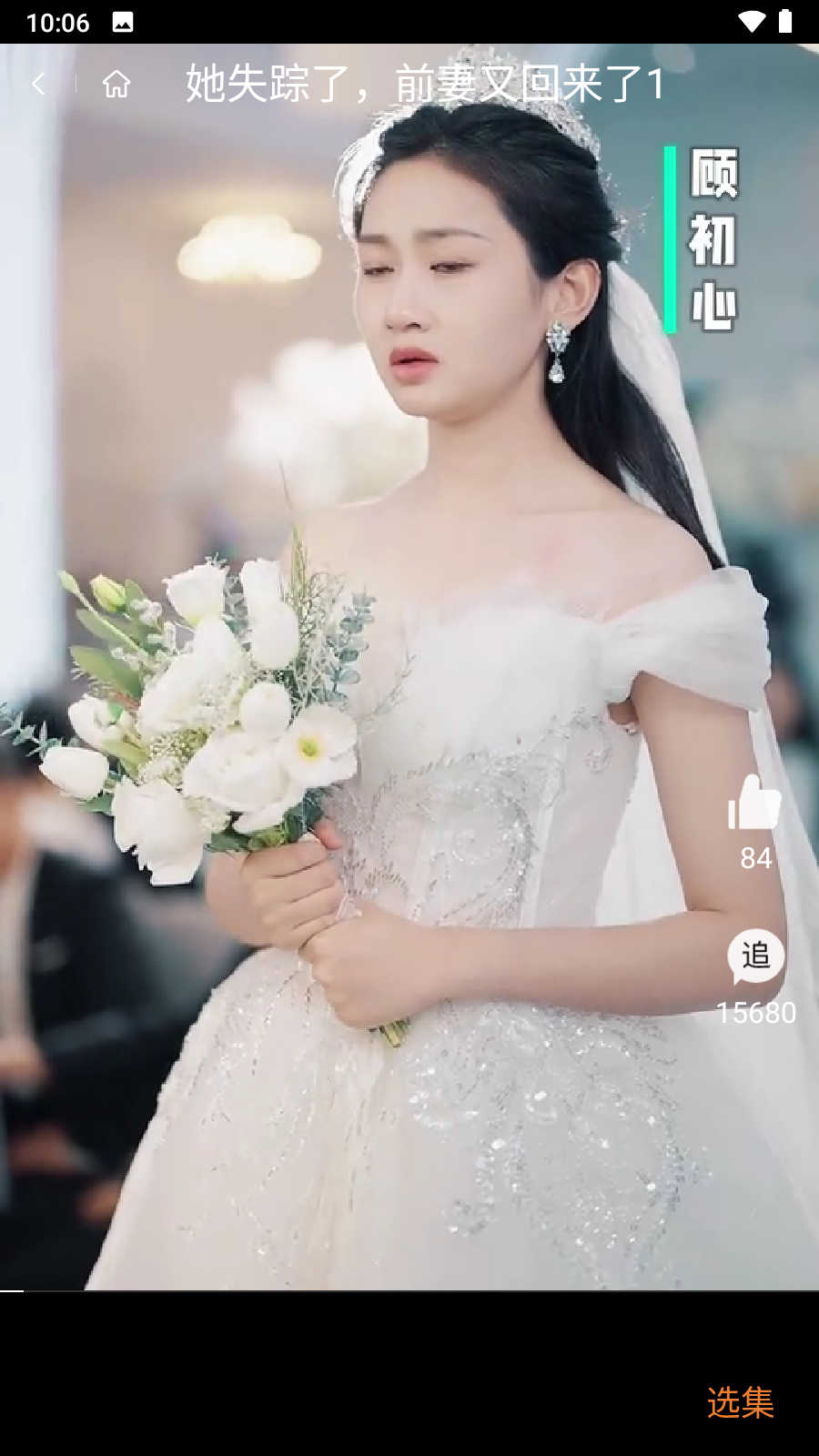Go back using the top-left arrow
Screen dimensions: 819x1456
click(38, 85)
